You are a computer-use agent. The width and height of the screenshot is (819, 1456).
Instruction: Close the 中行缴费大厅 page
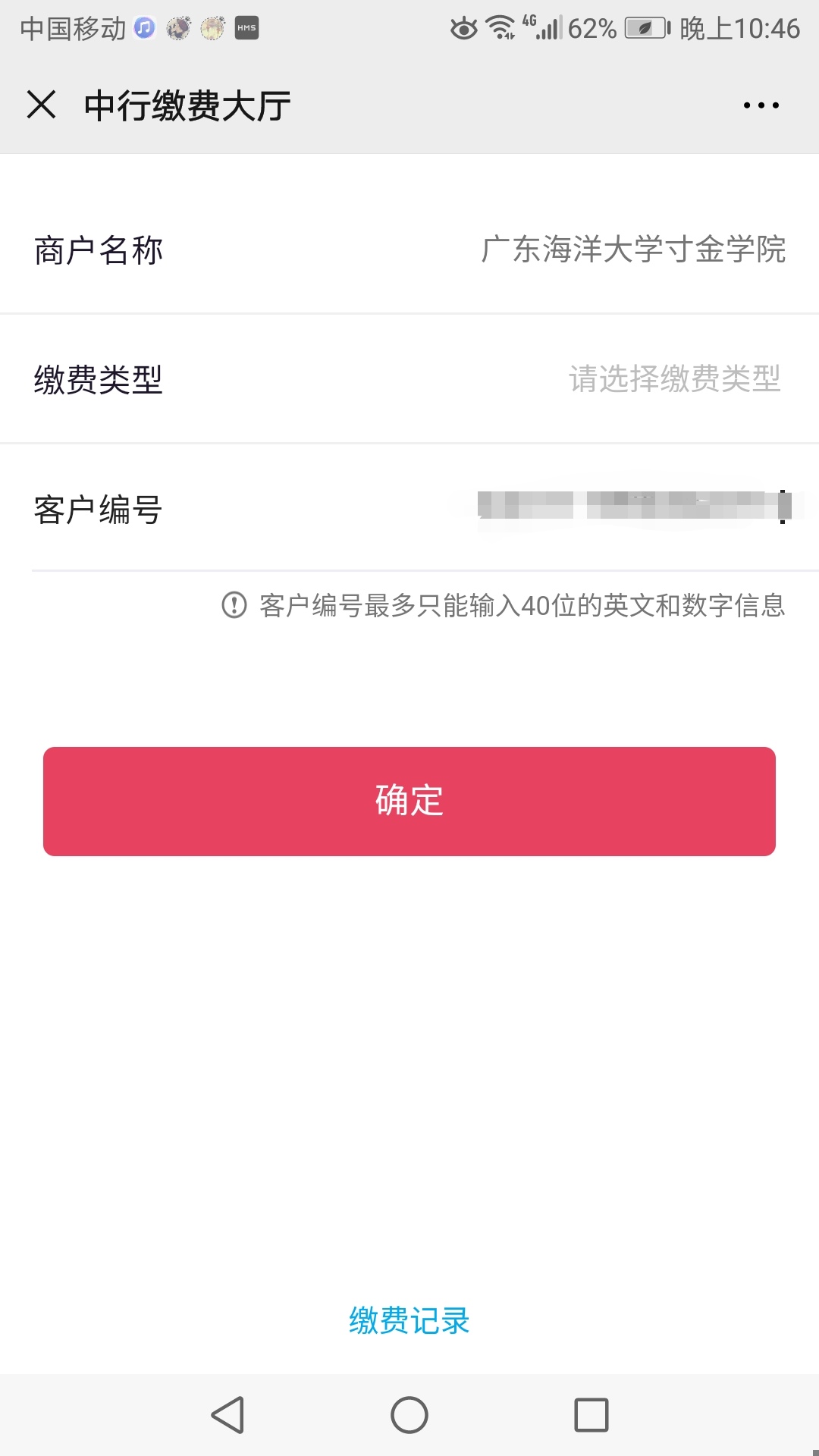(42, 105)
